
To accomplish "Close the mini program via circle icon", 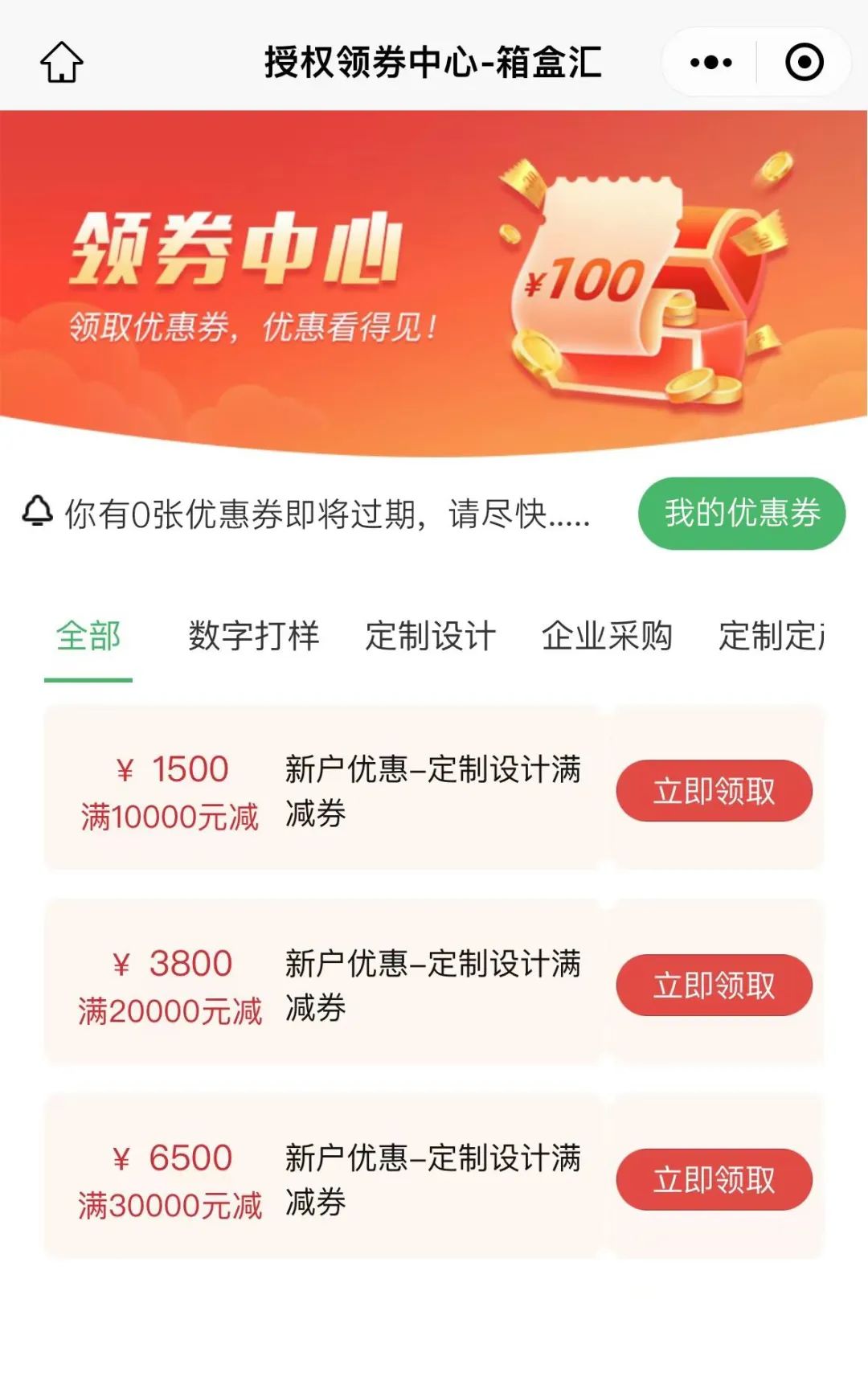I will [x=804, y=62].
